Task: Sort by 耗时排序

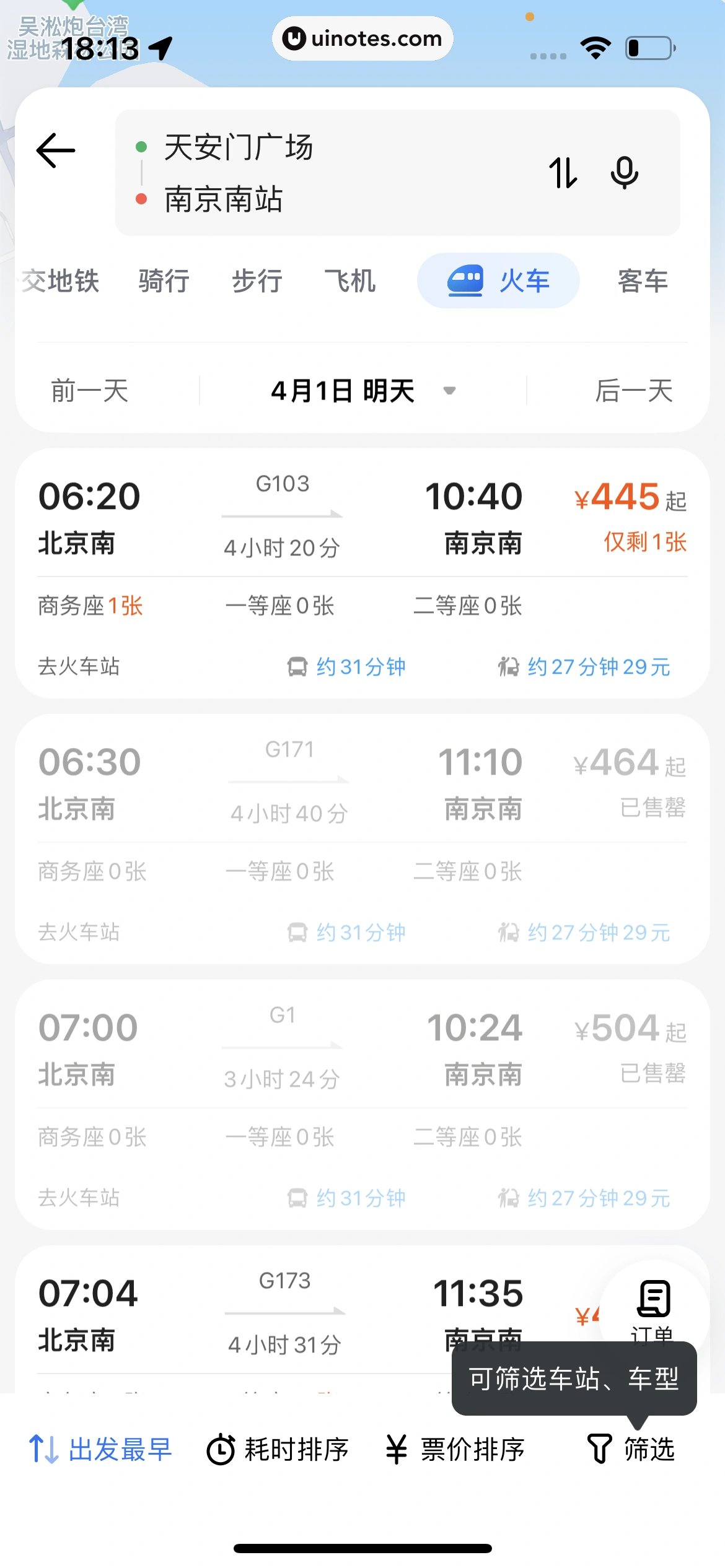Action: tap(278, 1450)
